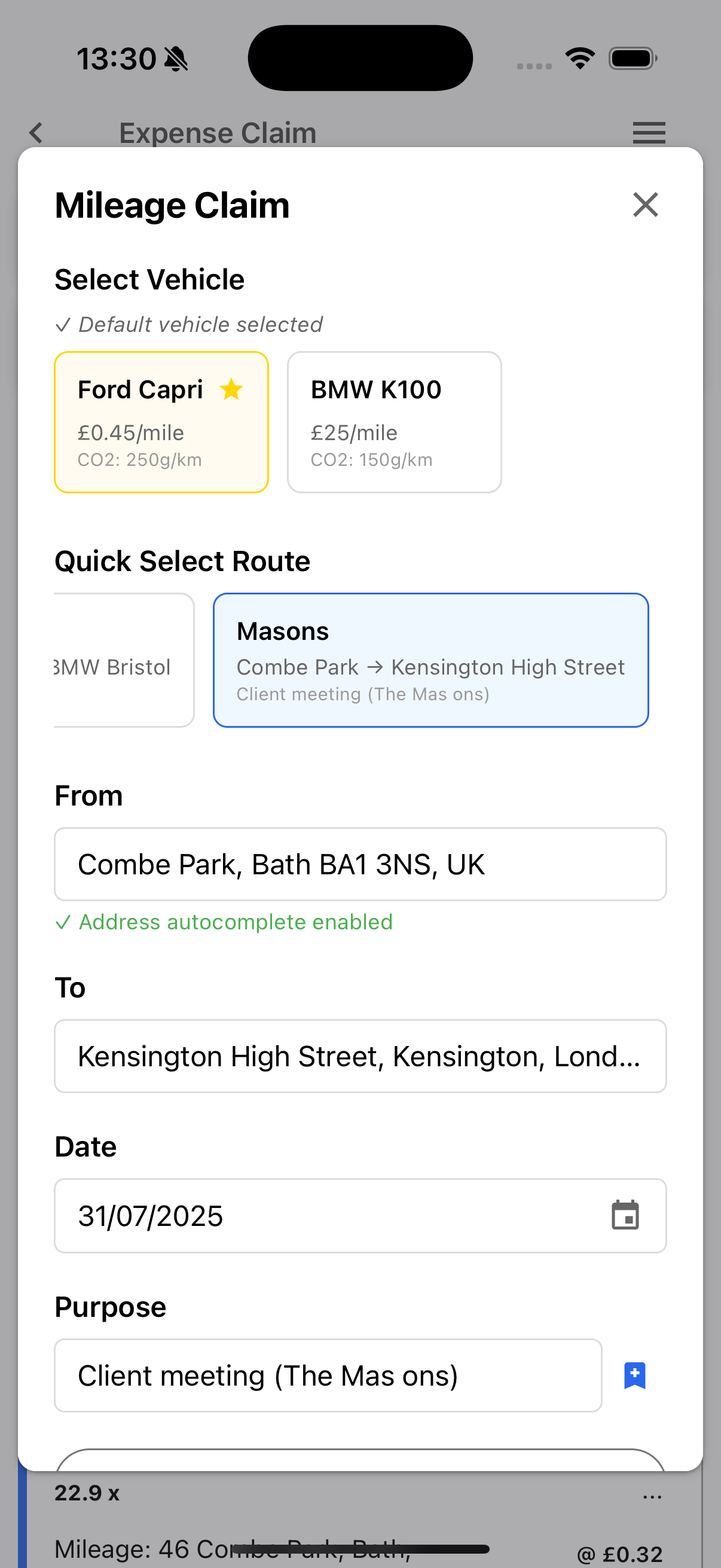Open the calendar icon on the Date field
This screenshot has height=1568, width=721.
pos(625,1216)
